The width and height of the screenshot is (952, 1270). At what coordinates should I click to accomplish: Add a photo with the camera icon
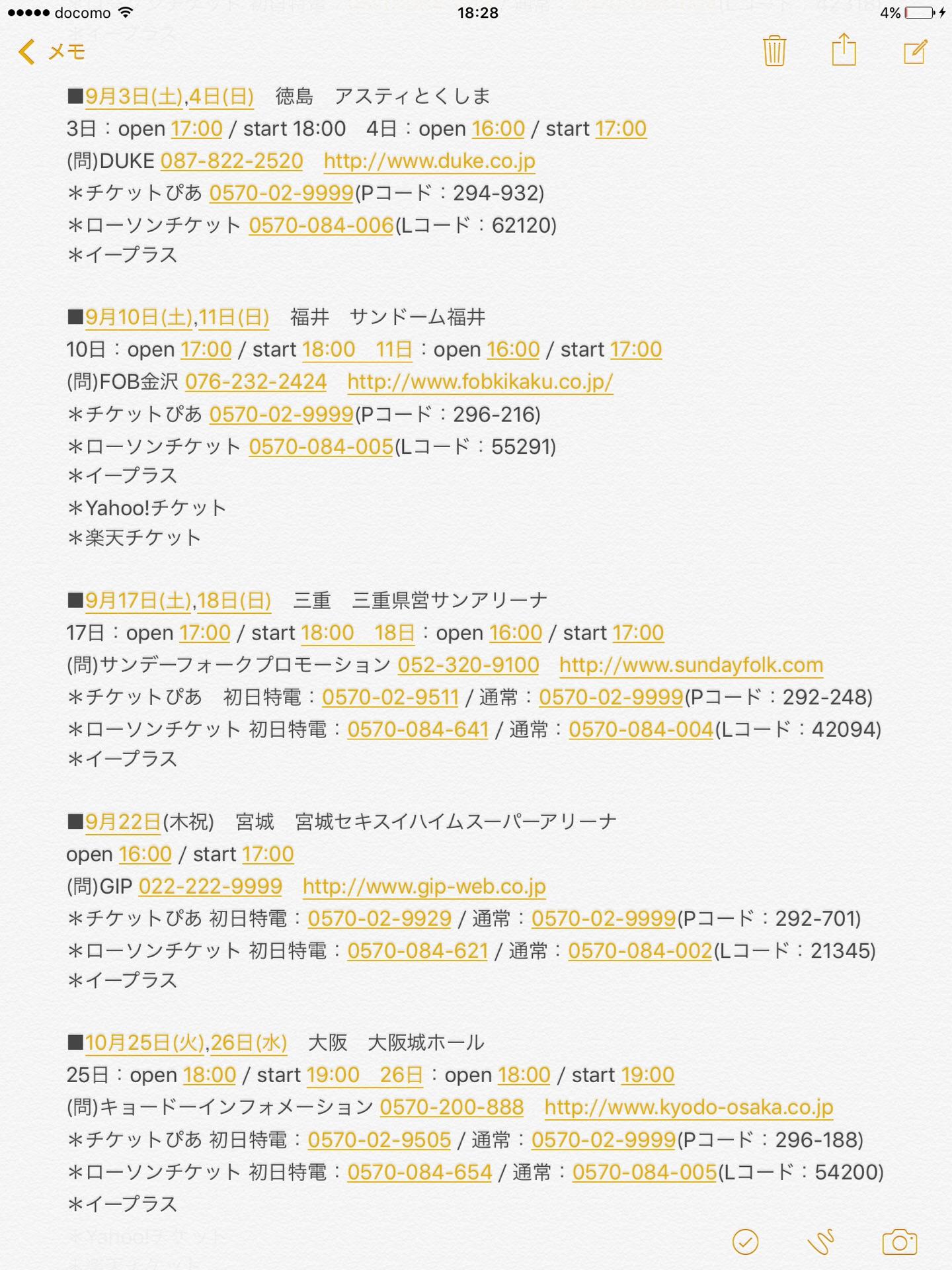point(899,1242)
